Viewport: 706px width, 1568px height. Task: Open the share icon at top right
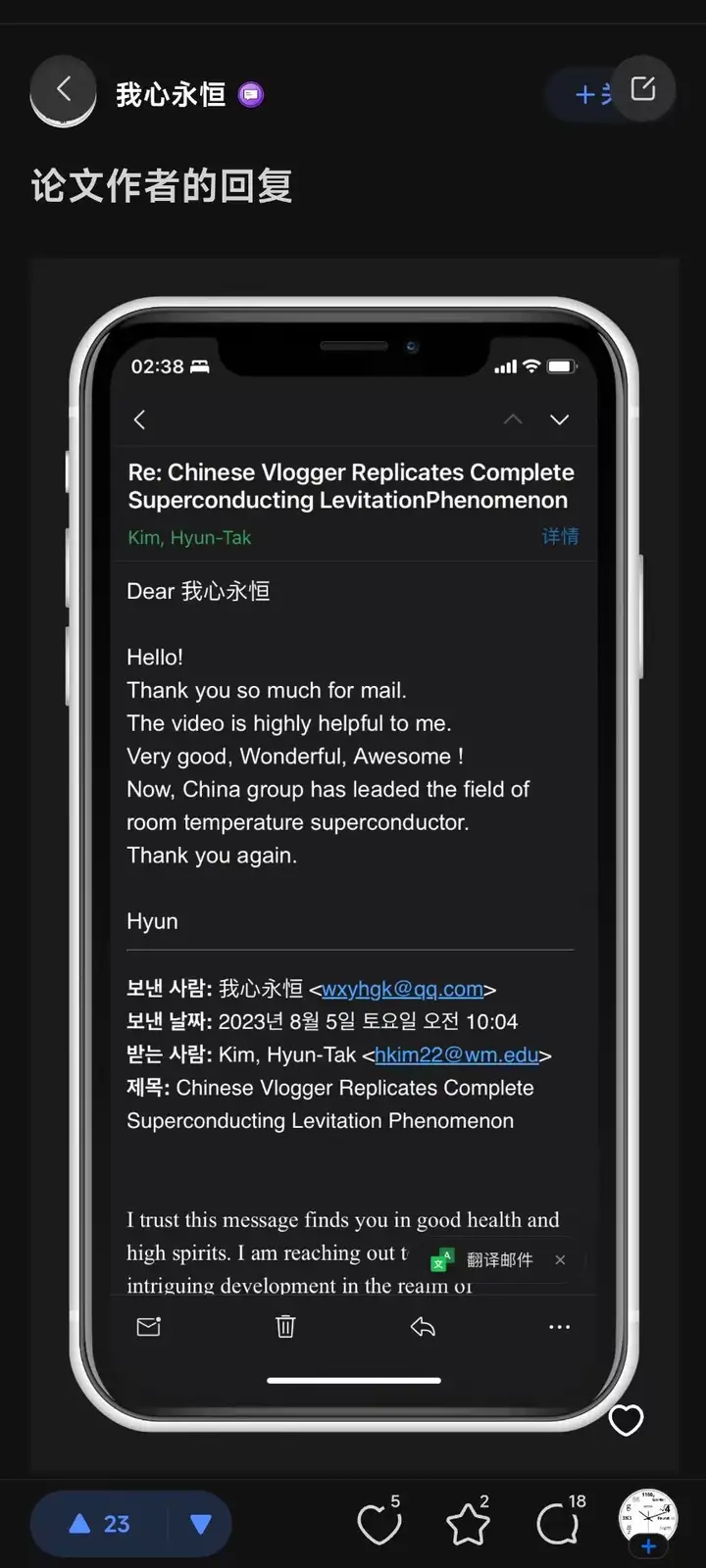click(x=643, y=89)
